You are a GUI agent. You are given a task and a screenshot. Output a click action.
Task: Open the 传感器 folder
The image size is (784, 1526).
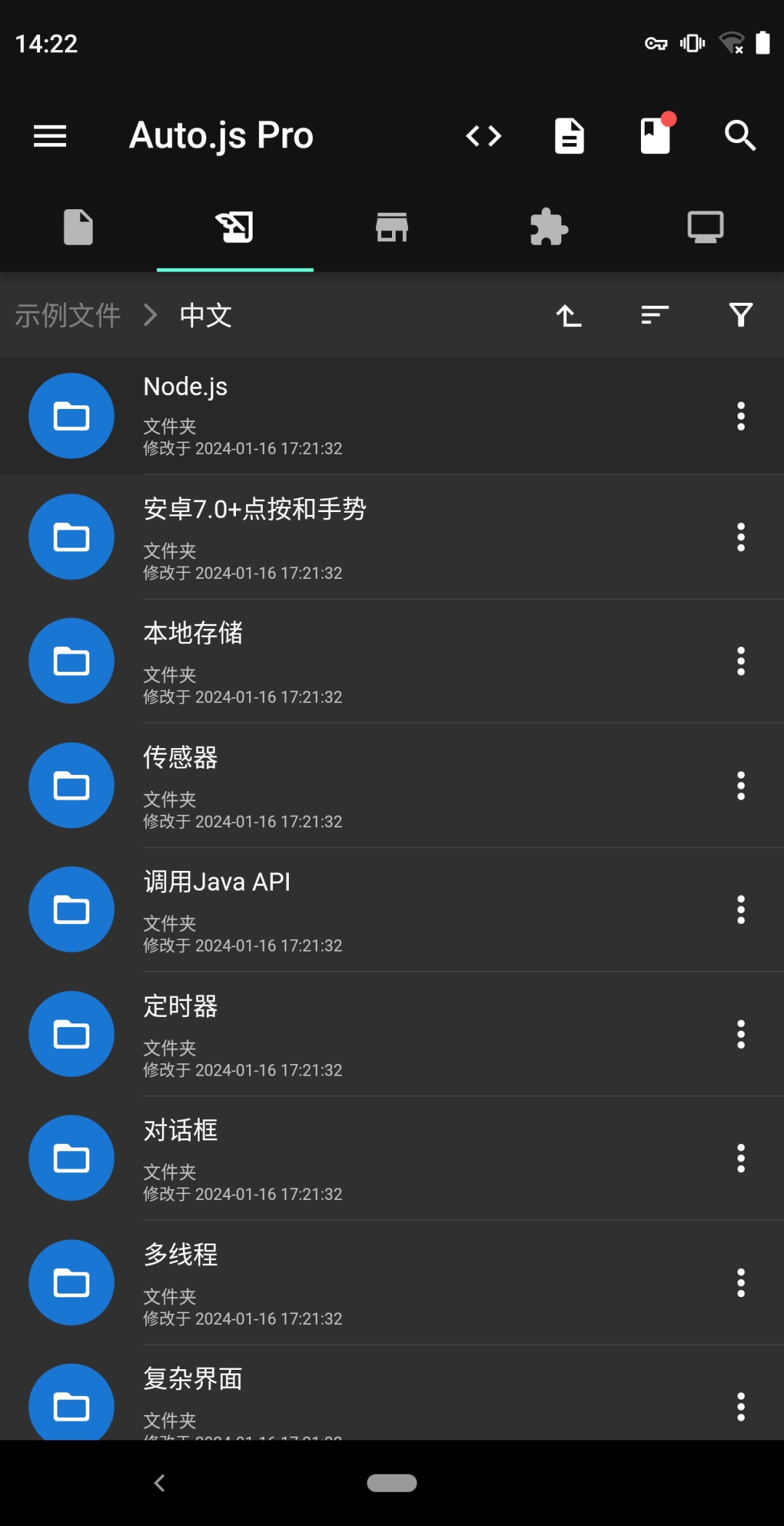tap(363, 785)
